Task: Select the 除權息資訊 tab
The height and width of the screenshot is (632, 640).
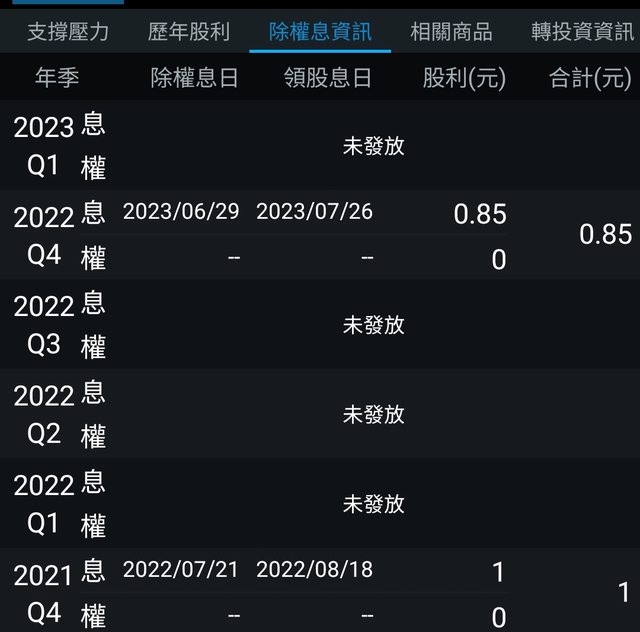Action: pyautogui.click(x=320, y=32)
